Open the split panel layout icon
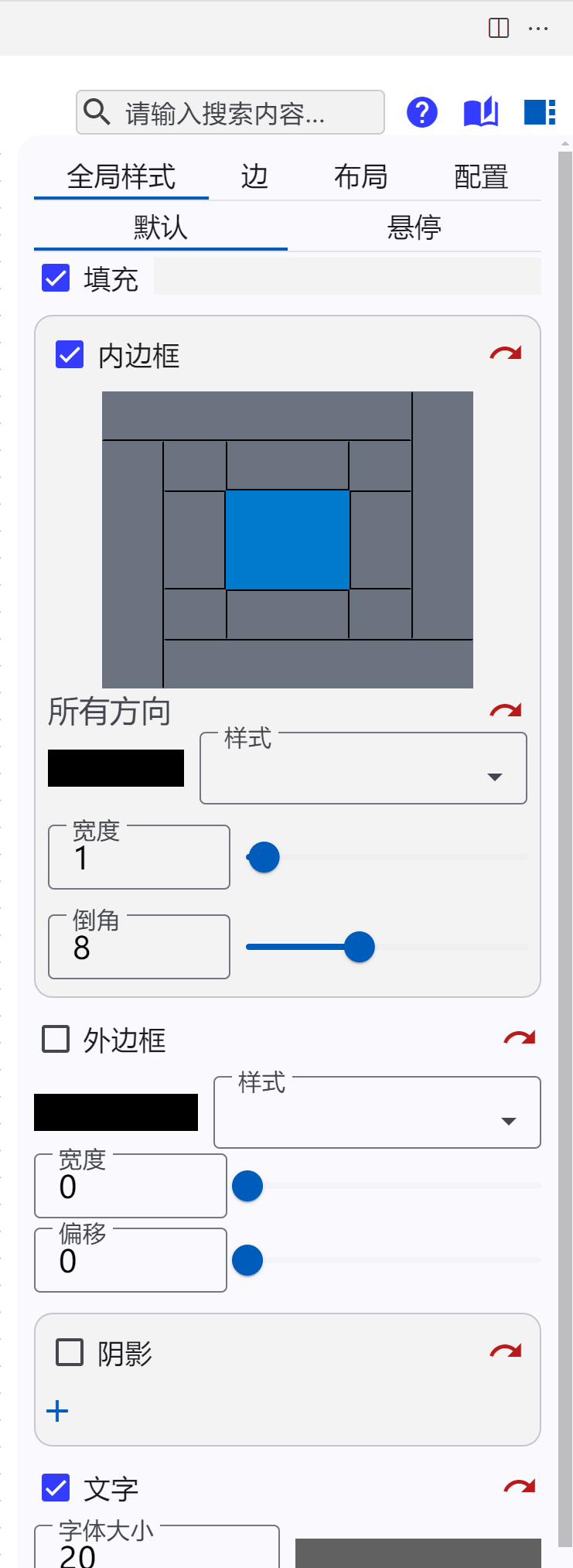The height and width of the screenshot is (1568, 573). coord(499,28)
